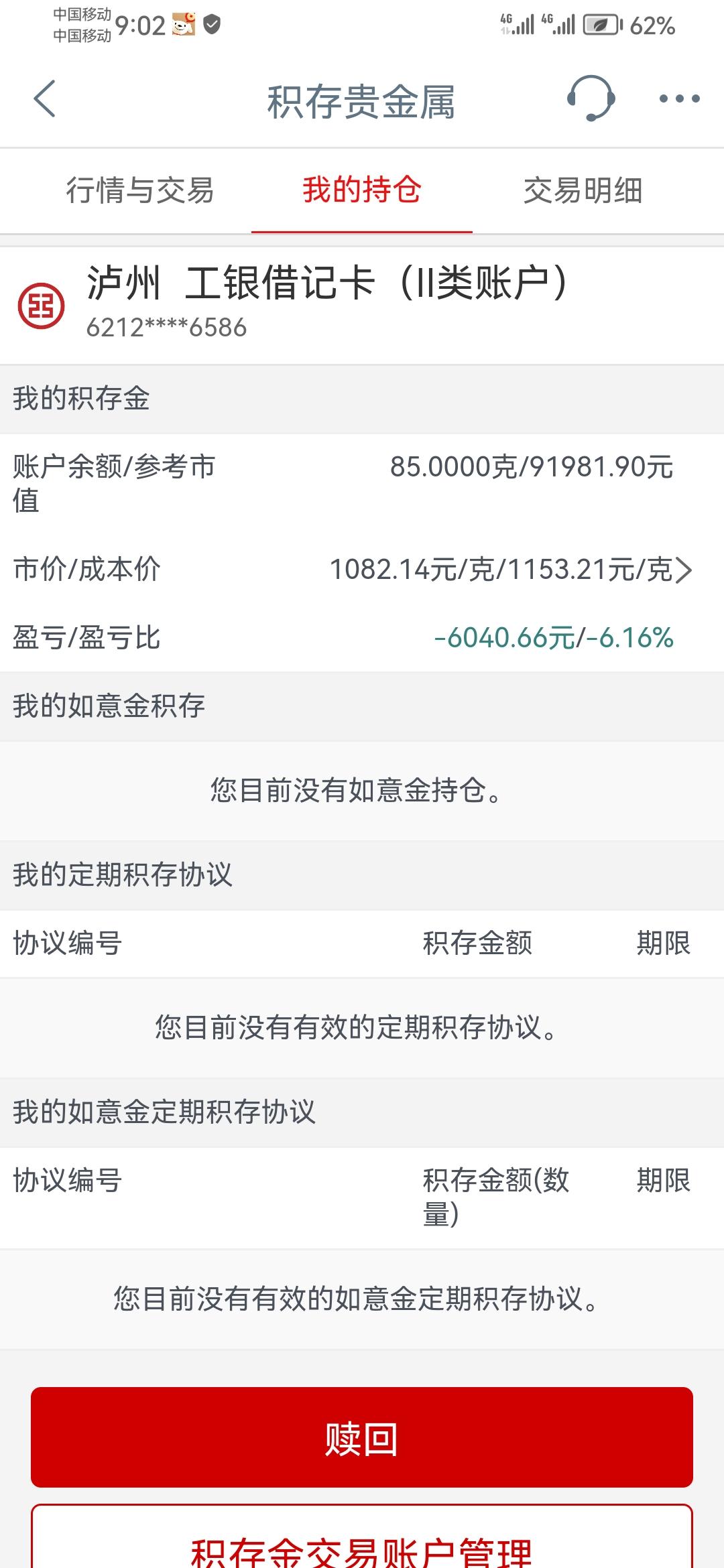Screen dimensions: 724x1568
Task: Tap the 赎回 redemption button
Action: coord(362,1439)
